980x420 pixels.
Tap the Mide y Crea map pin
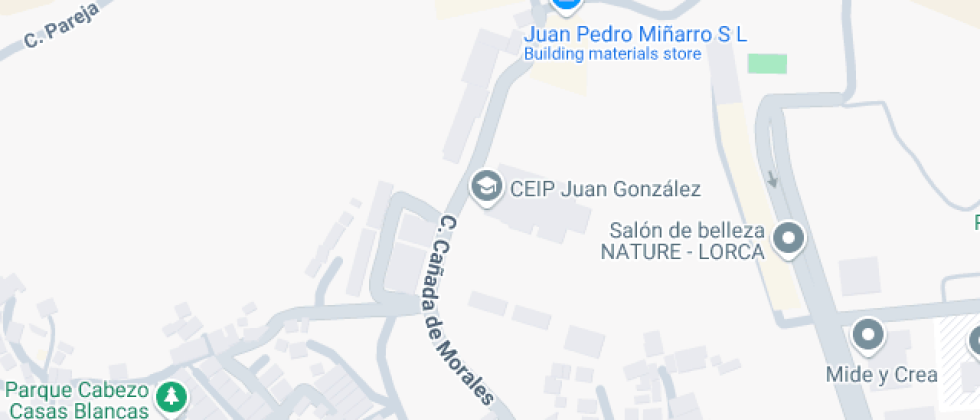(x=866, y=335)
